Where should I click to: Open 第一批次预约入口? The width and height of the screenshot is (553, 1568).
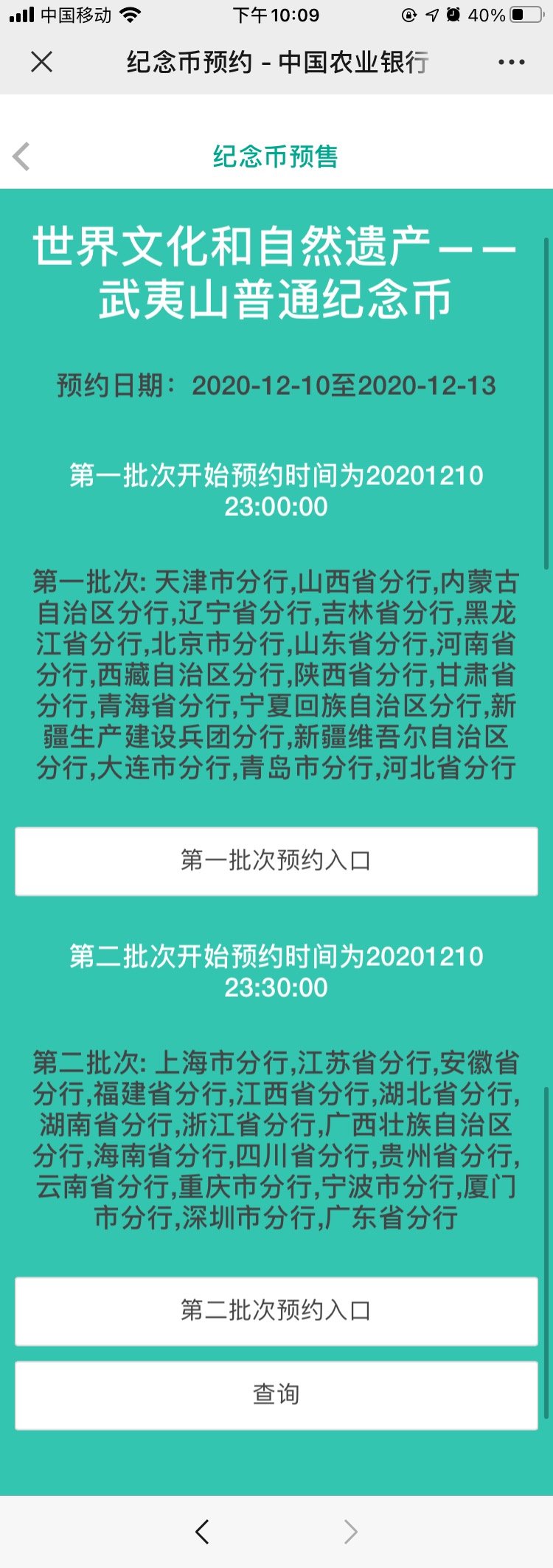(x=276, y=860)
